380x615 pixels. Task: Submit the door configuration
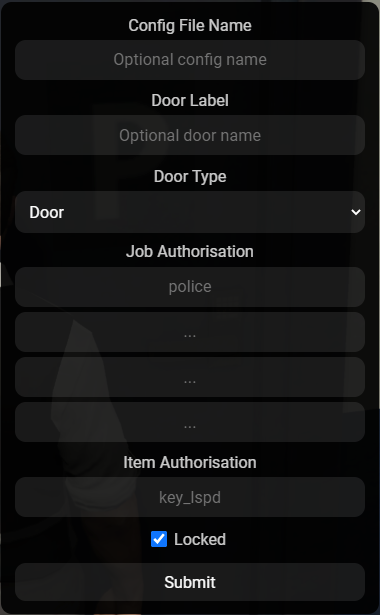tap(190, 582)
